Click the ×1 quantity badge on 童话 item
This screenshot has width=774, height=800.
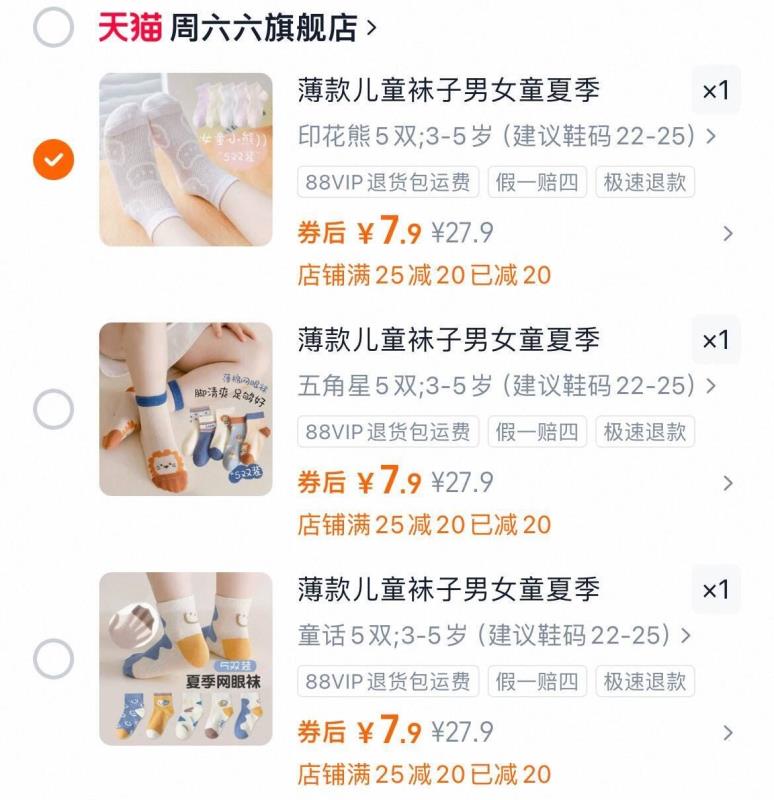(716, 588)
